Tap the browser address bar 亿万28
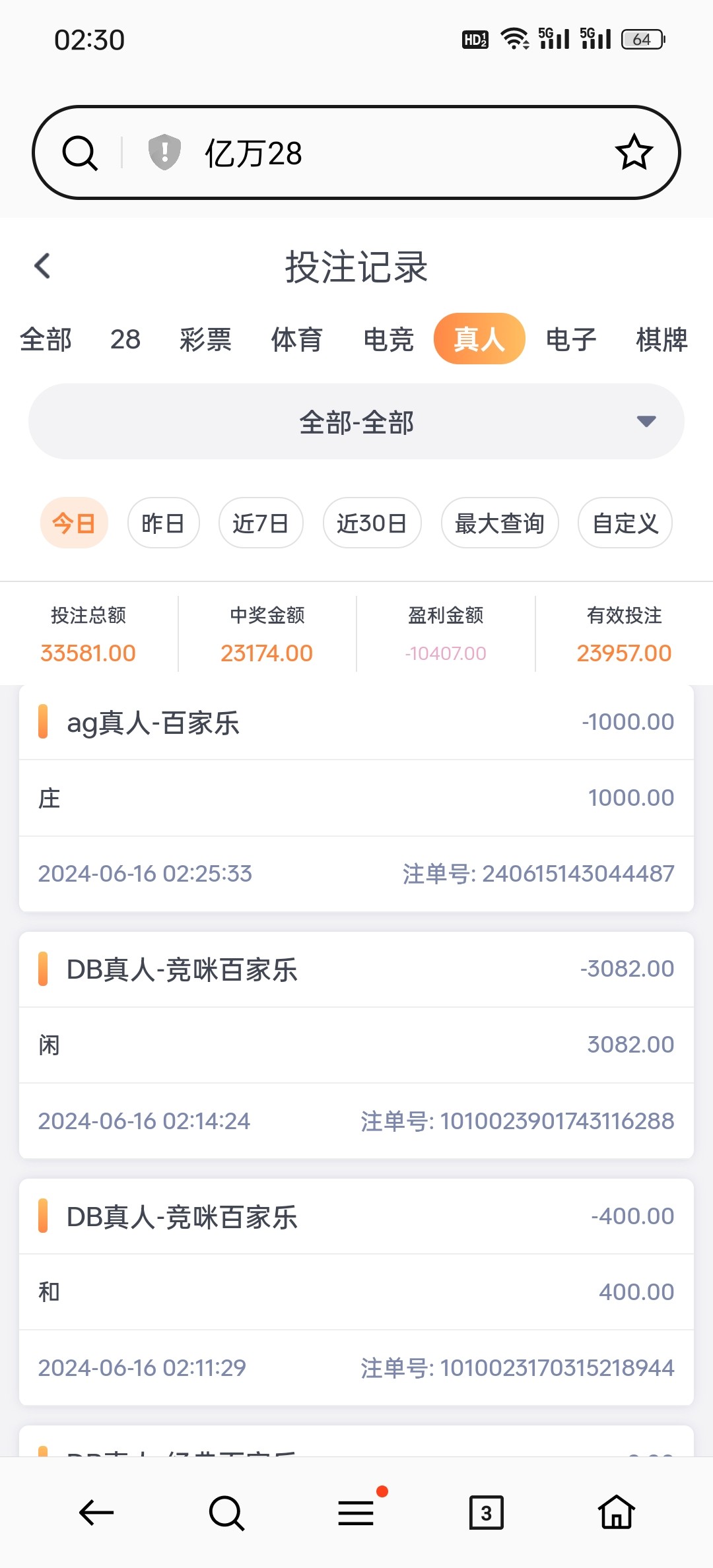 pyautogui.click(x=356, y=153)
